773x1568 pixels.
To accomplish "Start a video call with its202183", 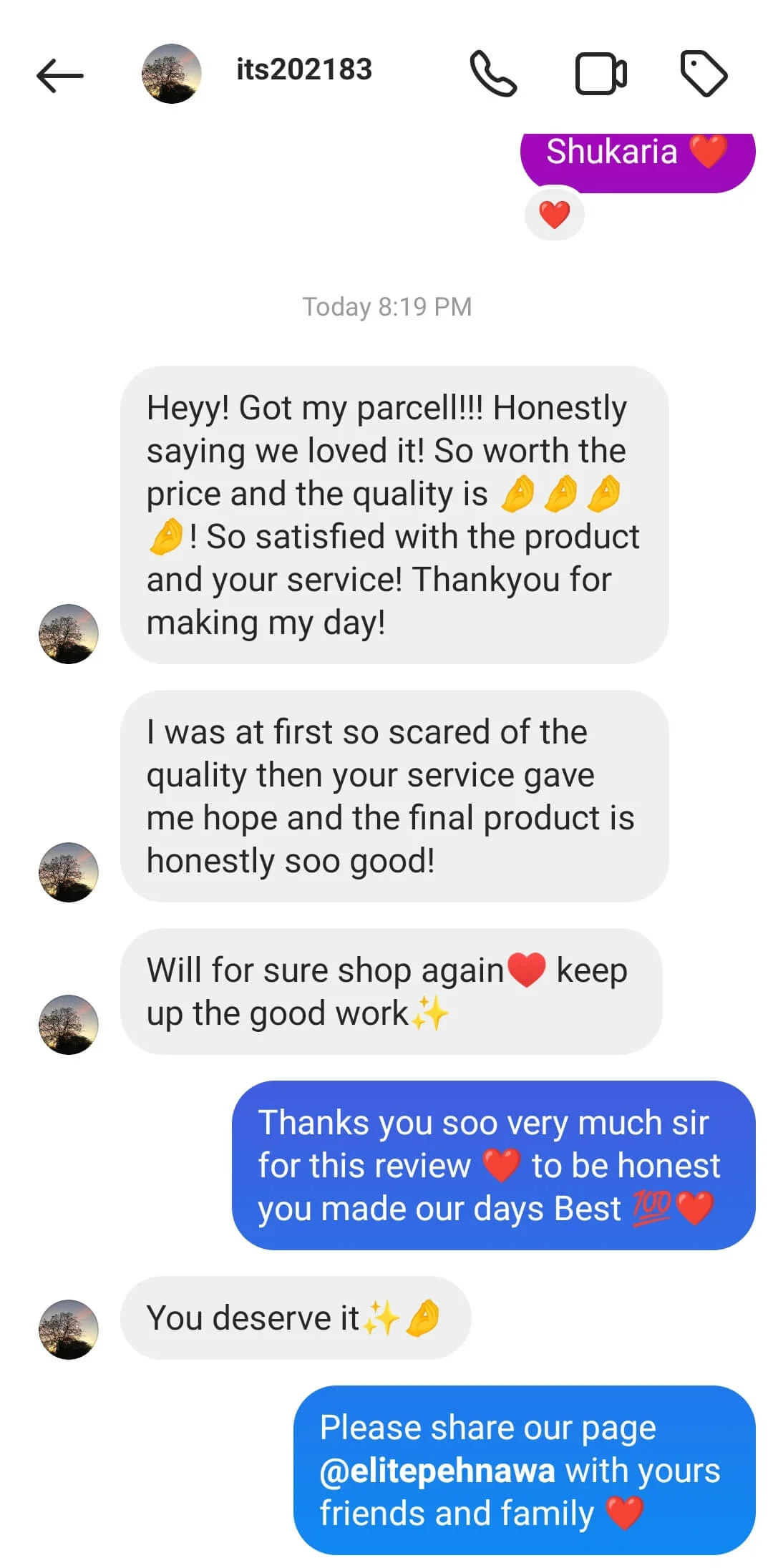I will 601,74.
